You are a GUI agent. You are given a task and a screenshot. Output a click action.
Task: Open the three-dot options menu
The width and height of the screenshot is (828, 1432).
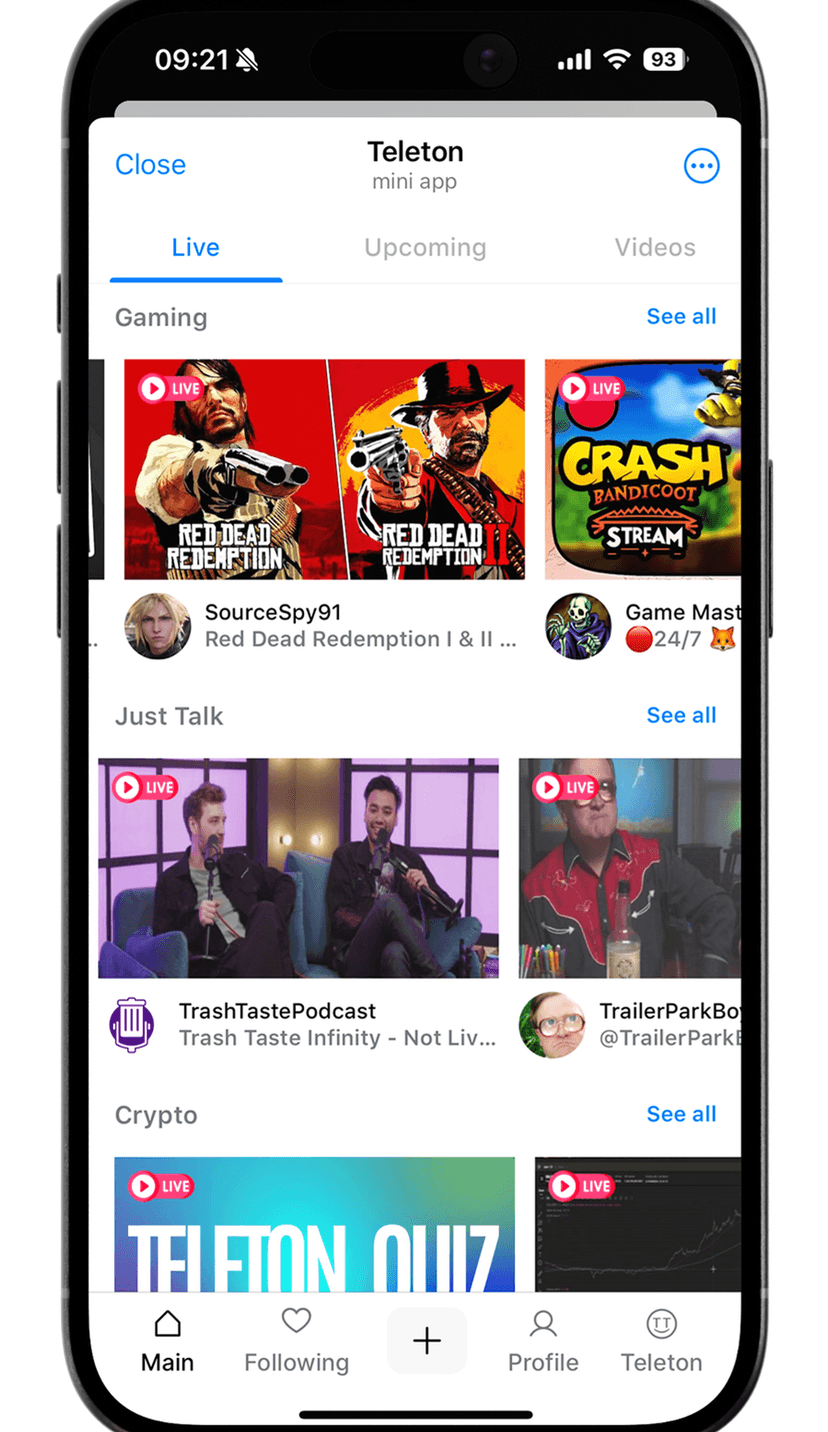701,166
